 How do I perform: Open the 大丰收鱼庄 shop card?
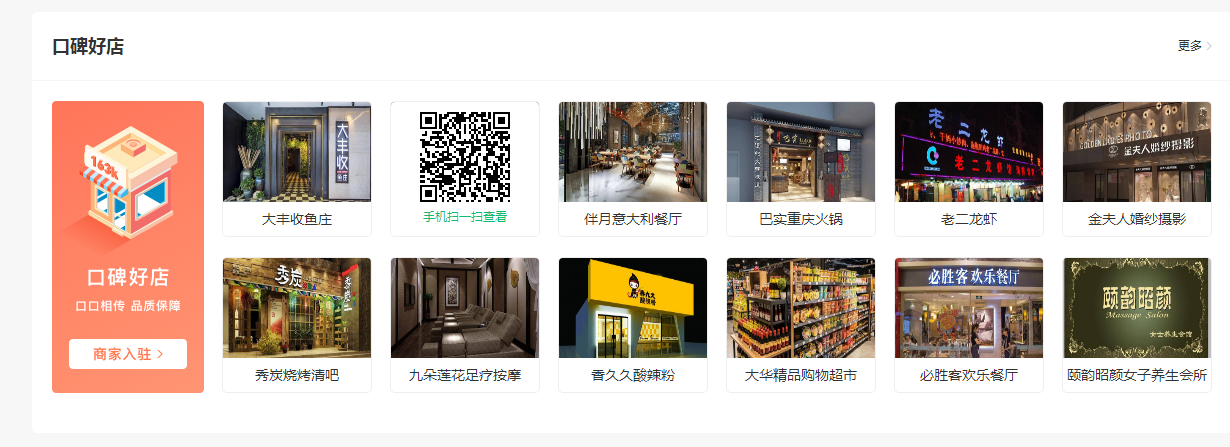297,168
